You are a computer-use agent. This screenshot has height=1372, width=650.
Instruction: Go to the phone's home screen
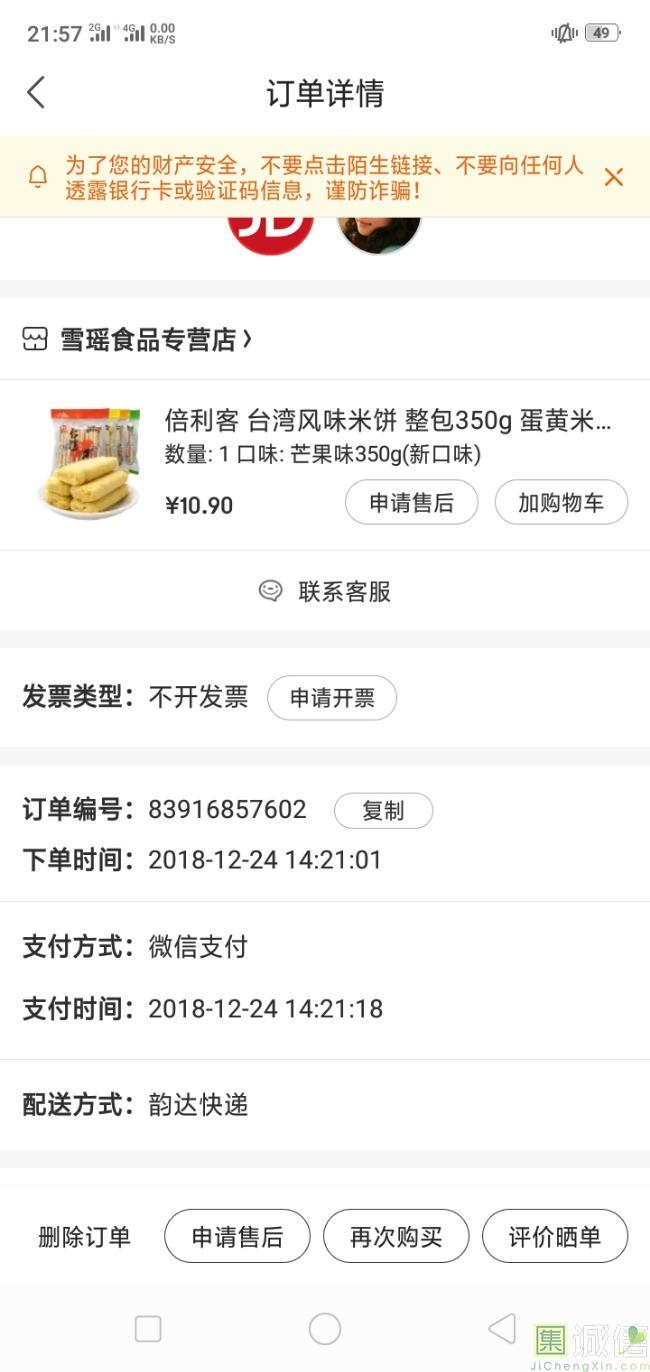point(325,1328)
